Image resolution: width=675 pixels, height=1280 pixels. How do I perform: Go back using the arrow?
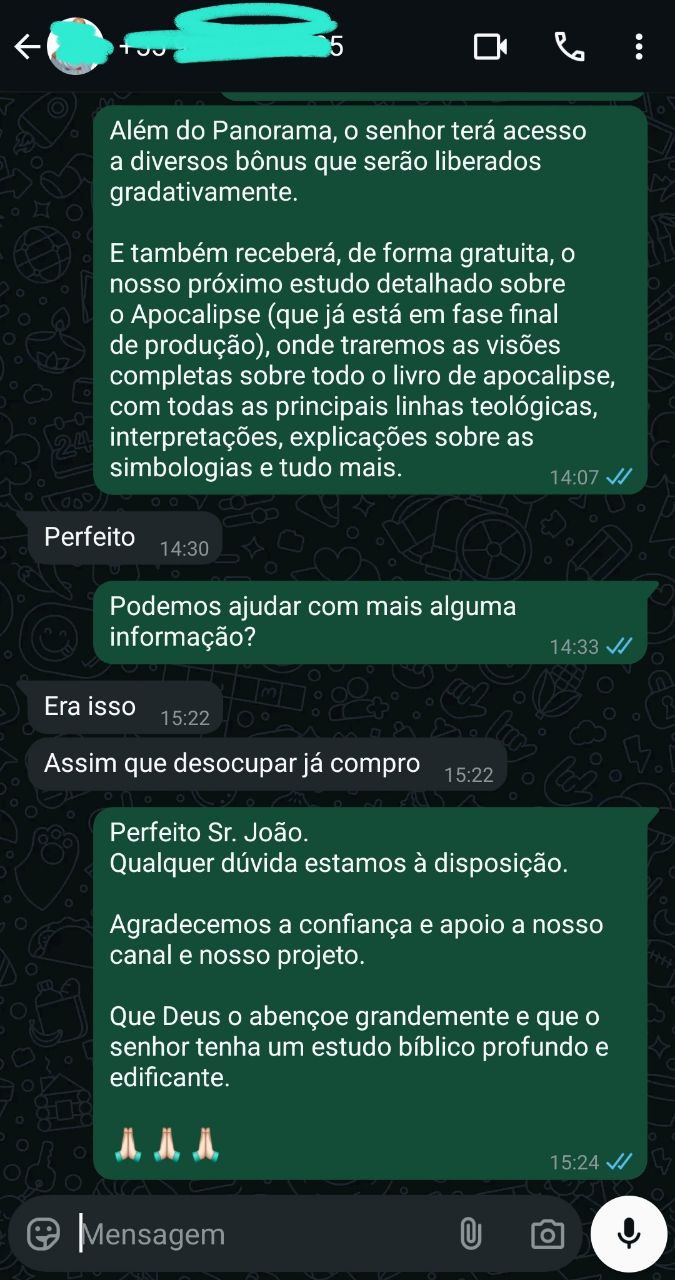click(26, 47)
